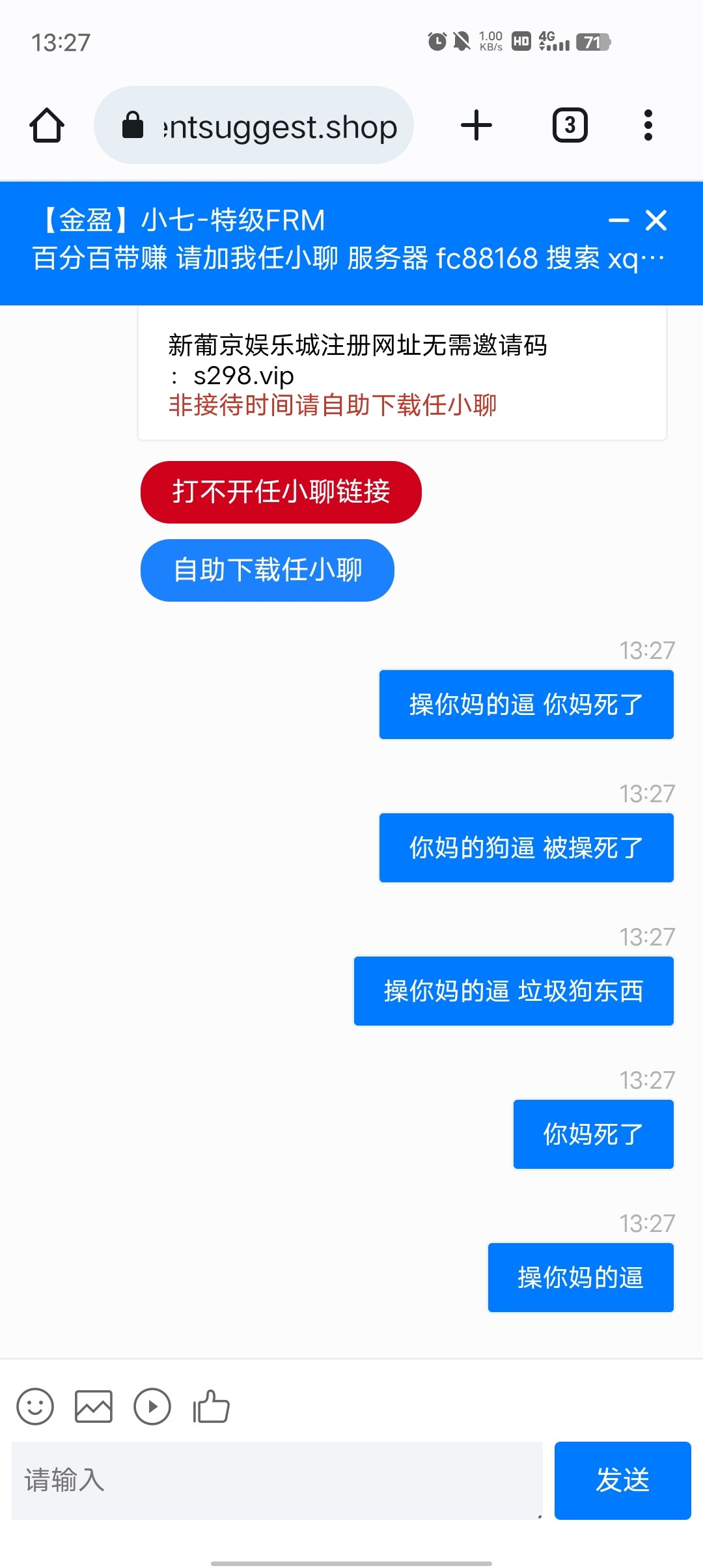Tap the blue 自助下载任小聊 button
This screenshot has height=1568, width=703.
267,570
